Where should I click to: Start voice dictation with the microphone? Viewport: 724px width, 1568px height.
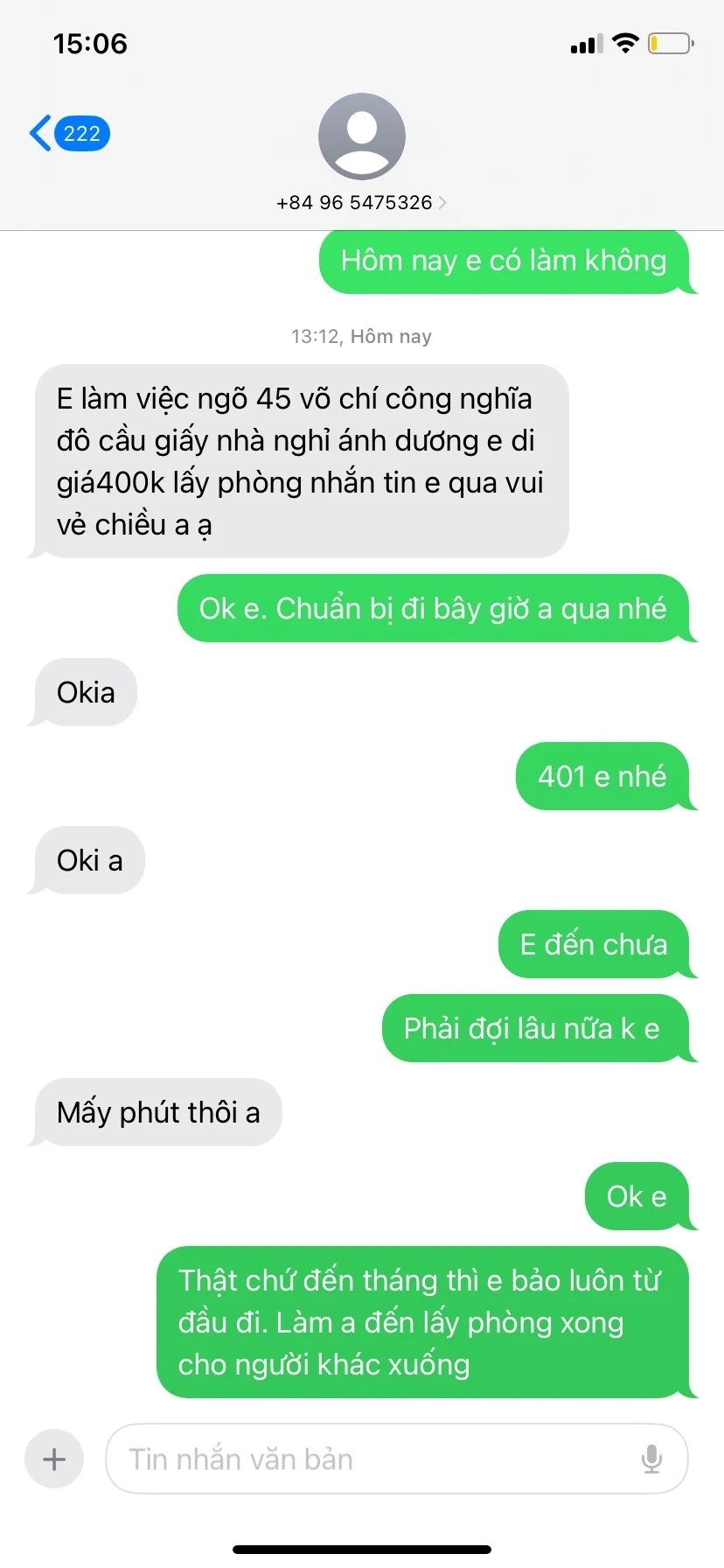point(651,1459)
